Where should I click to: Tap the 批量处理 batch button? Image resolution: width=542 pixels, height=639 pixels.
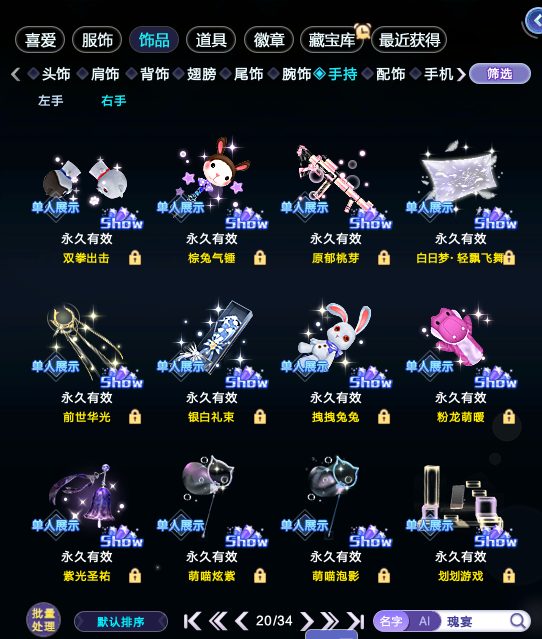pyautogui.click(x=43, y=620)
